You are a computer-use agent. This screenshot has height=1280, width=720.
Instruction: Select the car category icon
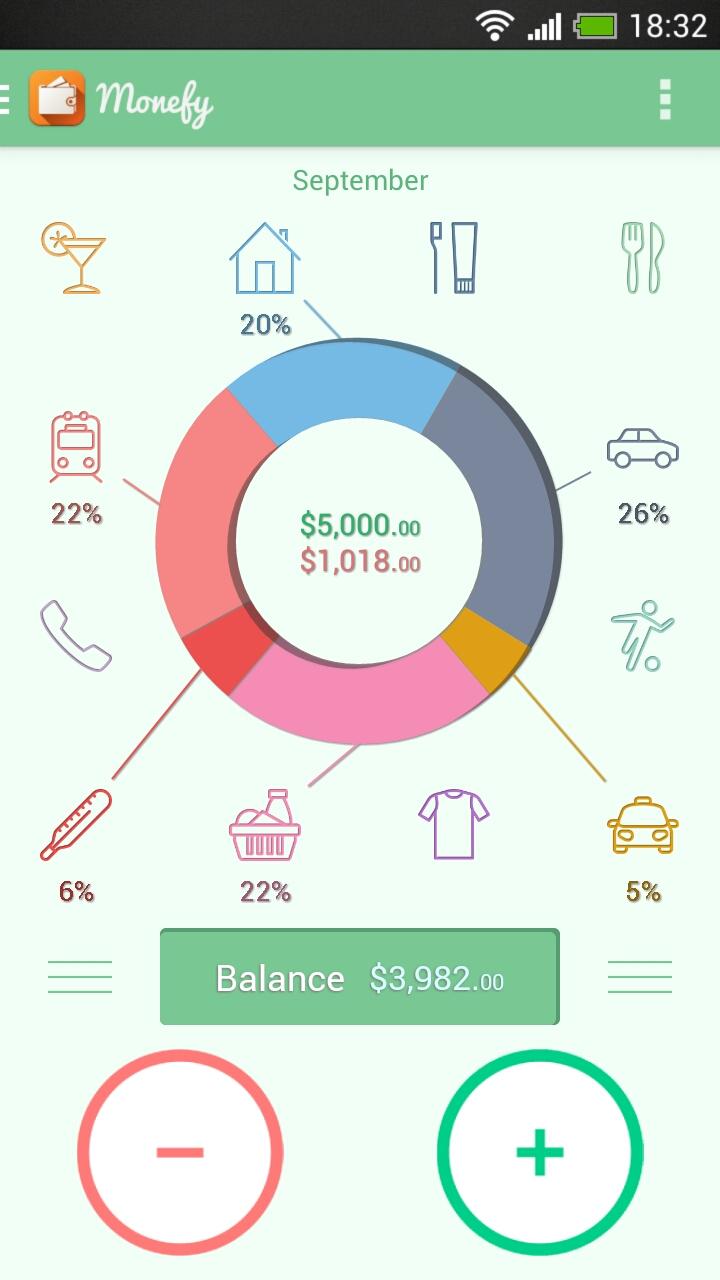tap(642, 448)
